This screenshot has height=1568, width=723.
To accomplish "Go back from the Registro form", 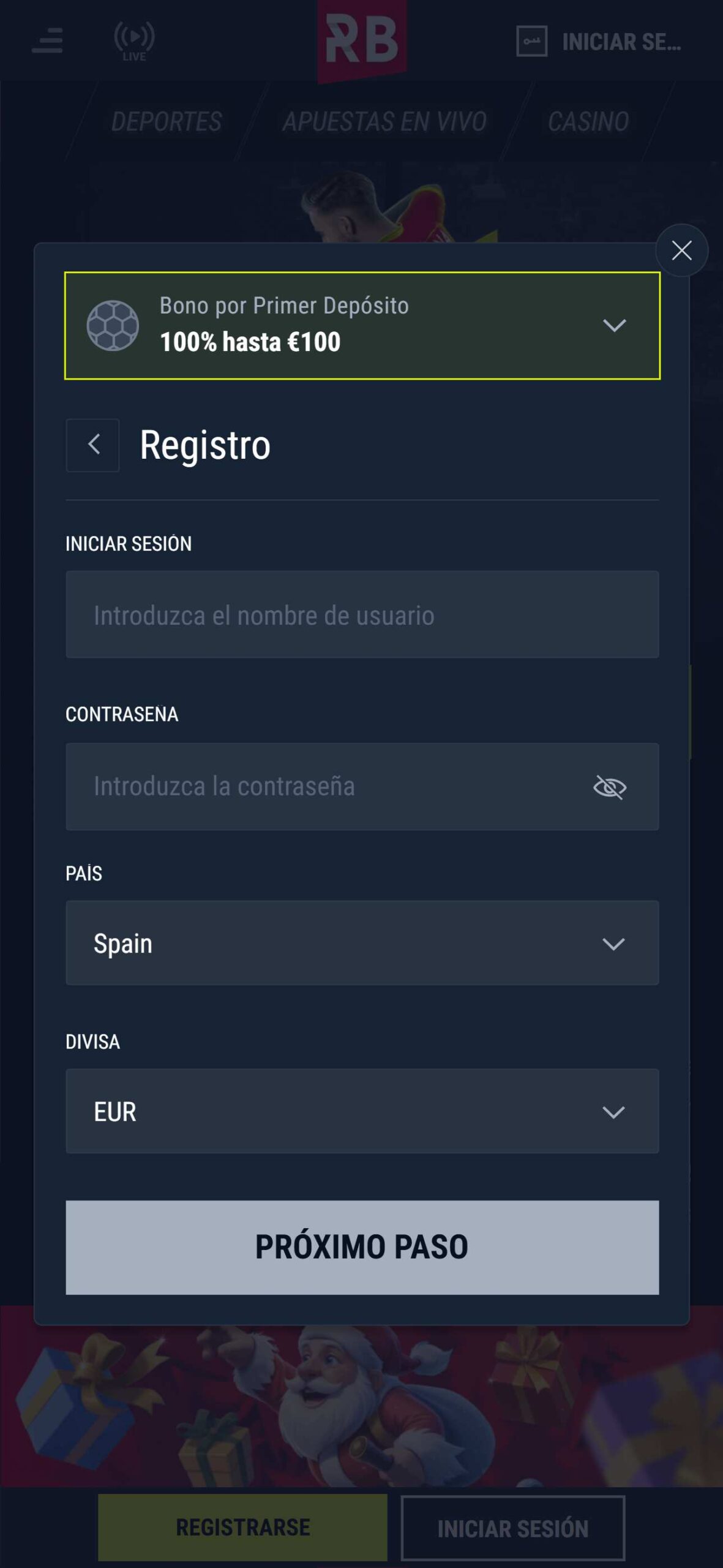I will point(92,445).
